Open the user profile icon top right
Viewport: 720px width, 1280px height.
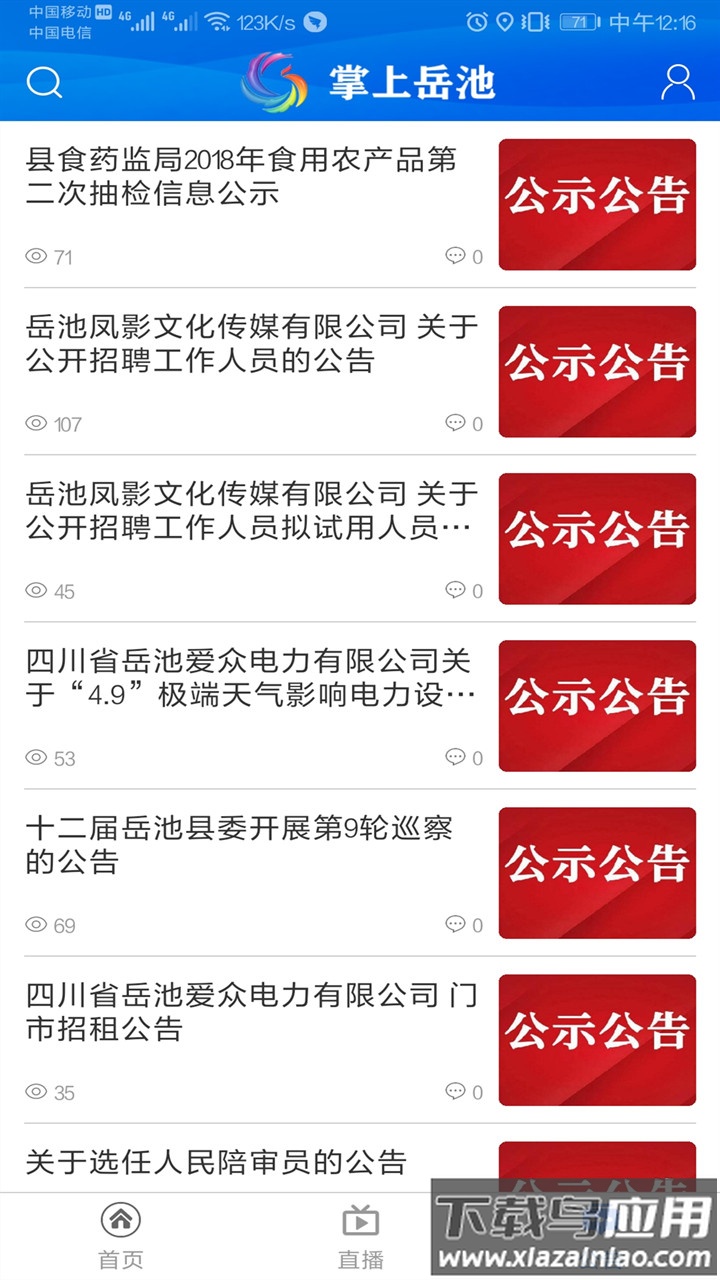678,83
